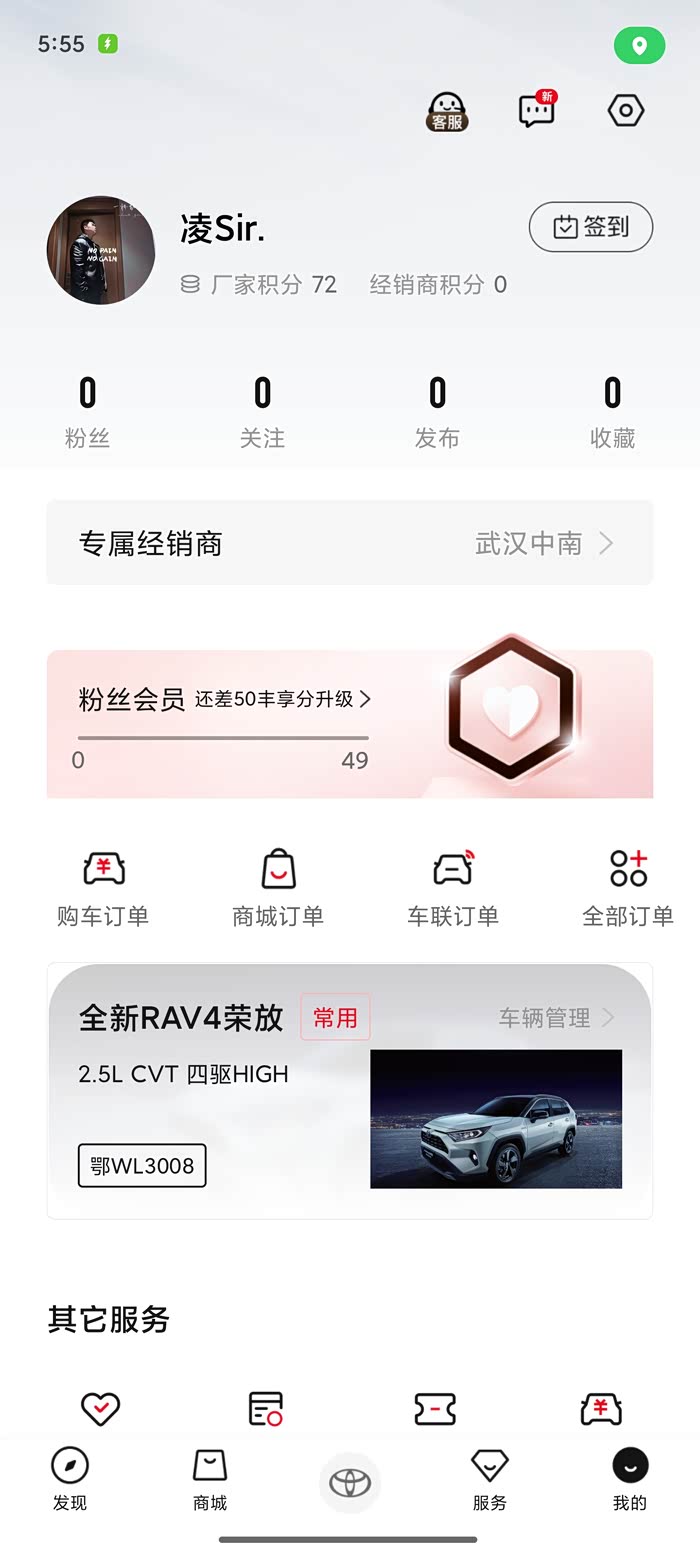Screen dimensions: 700x1555
Task: Open 专属经销商 武汉中南 row
Action: [350, 543]
